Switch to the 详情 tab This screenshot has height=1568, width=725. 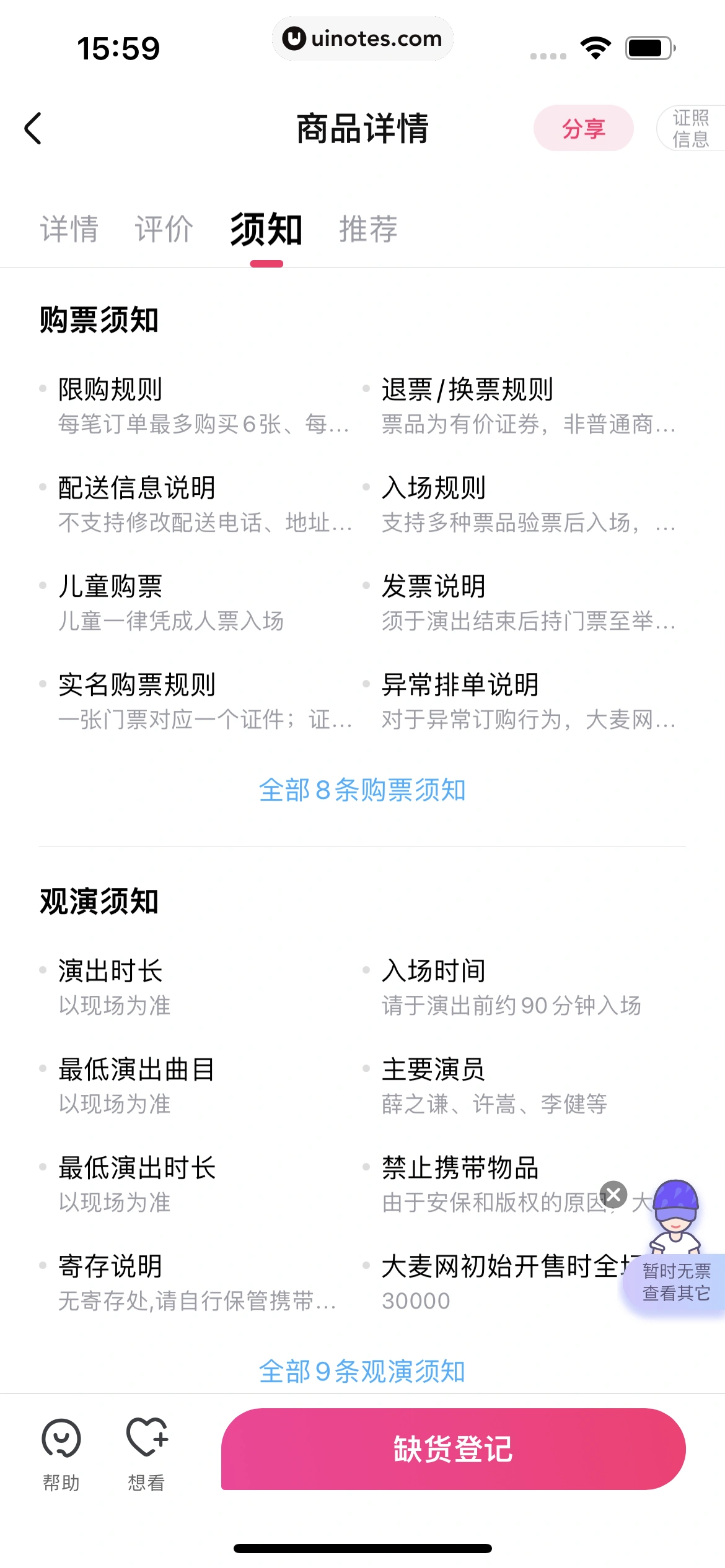69,229
